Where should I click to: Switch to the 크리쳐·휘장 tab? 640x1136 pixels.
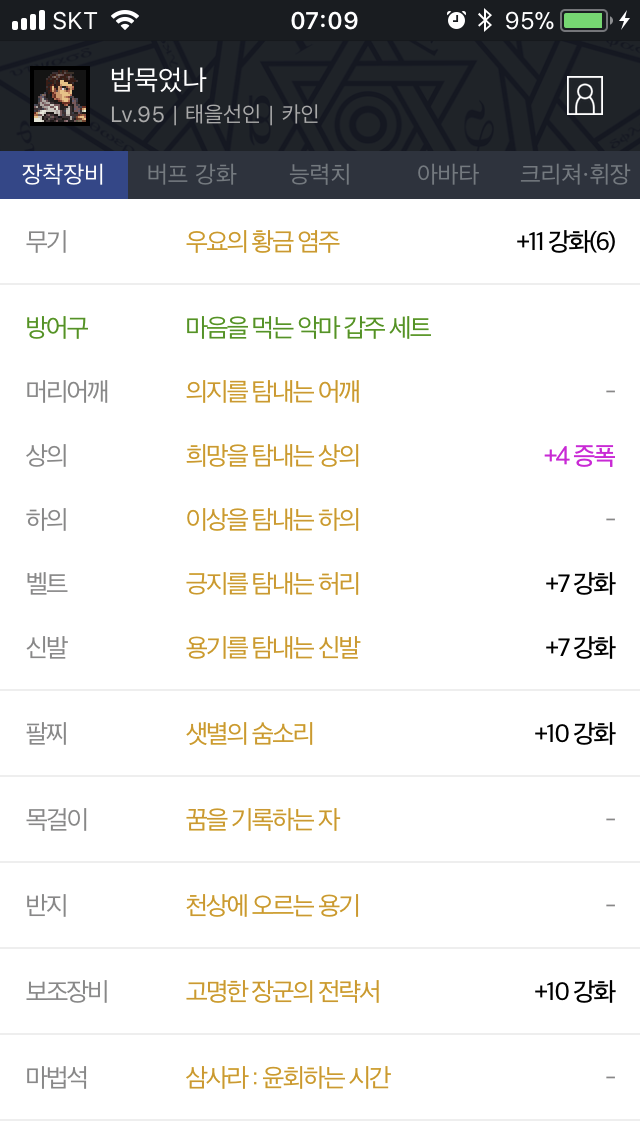[575, 175]
